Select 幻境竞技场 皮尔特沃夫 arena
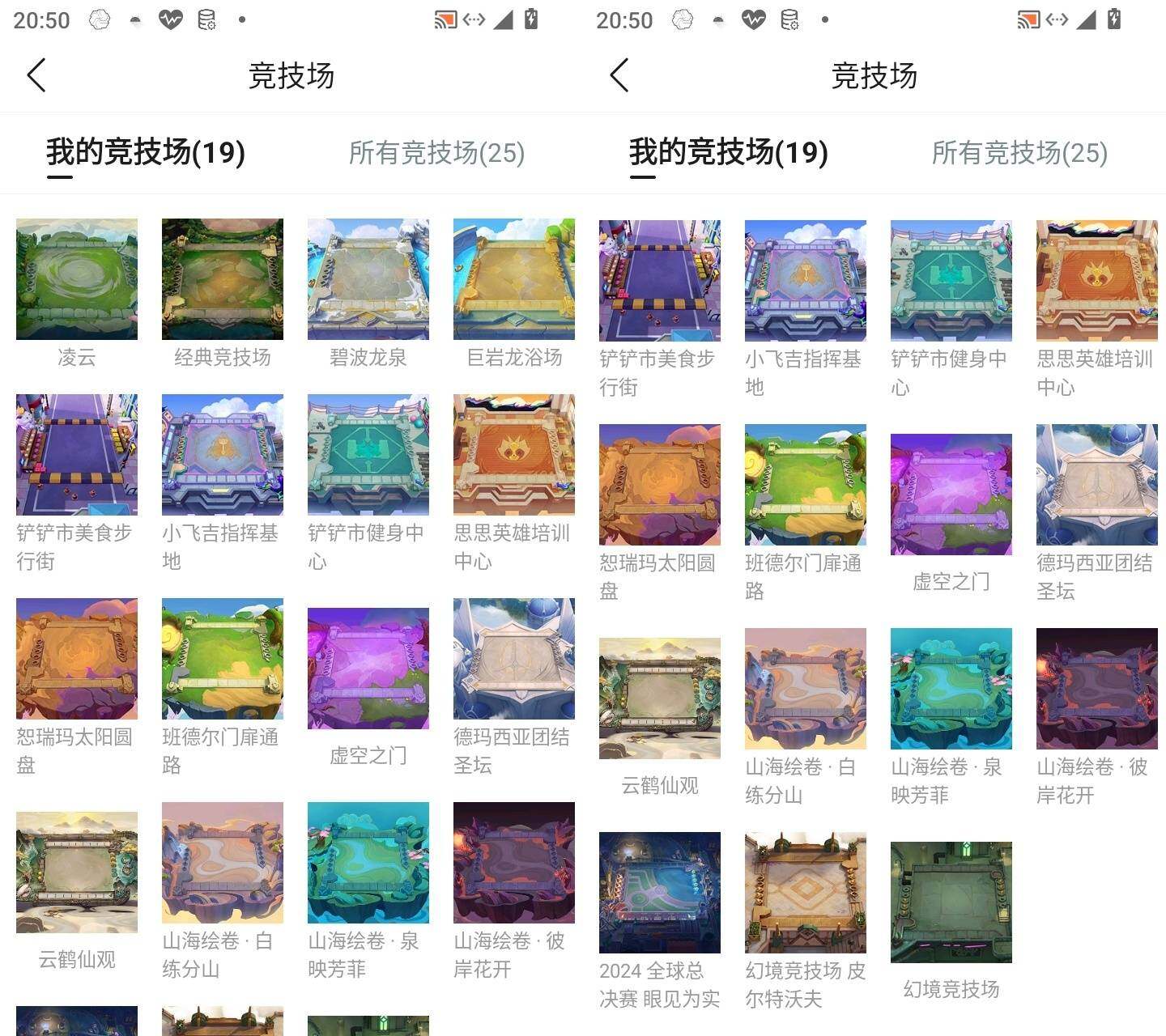This screenshot has width=1166, height=1036. [806, 893]
